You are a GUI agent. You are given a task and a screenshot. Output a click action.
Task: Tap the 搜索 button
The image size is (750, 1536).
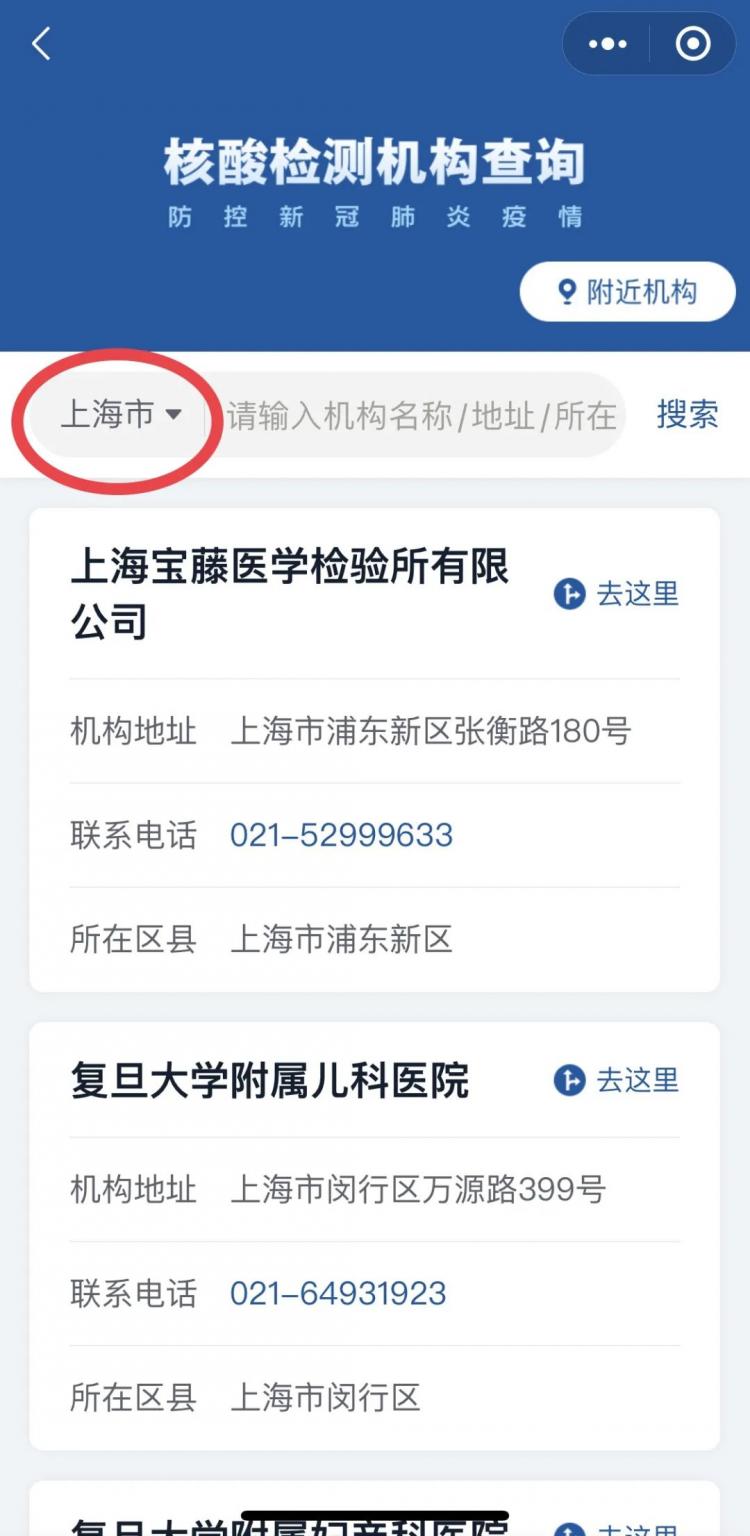[687, 414]
